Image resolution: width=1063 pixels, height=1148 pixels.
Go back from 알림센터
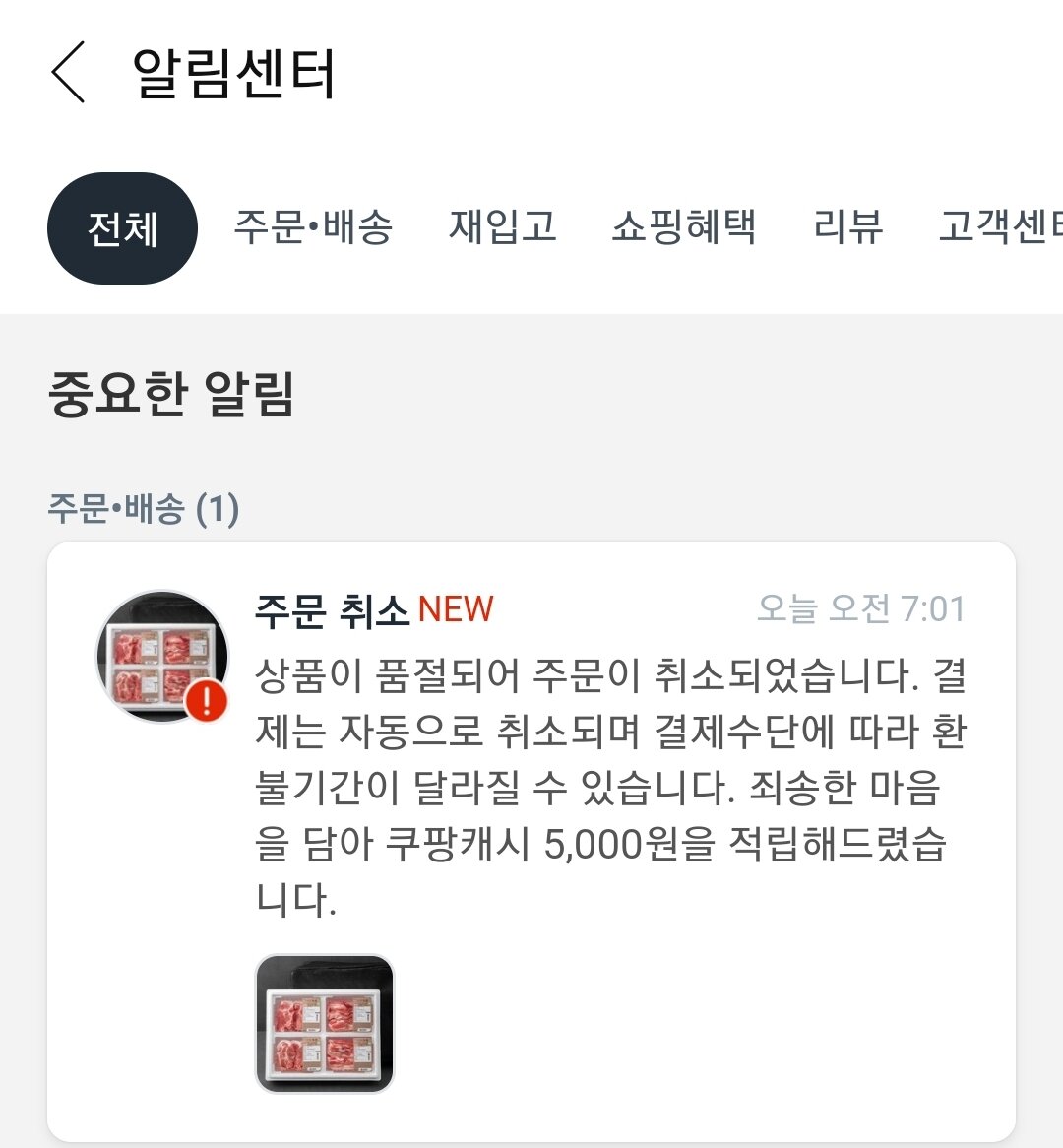[69, 72]
